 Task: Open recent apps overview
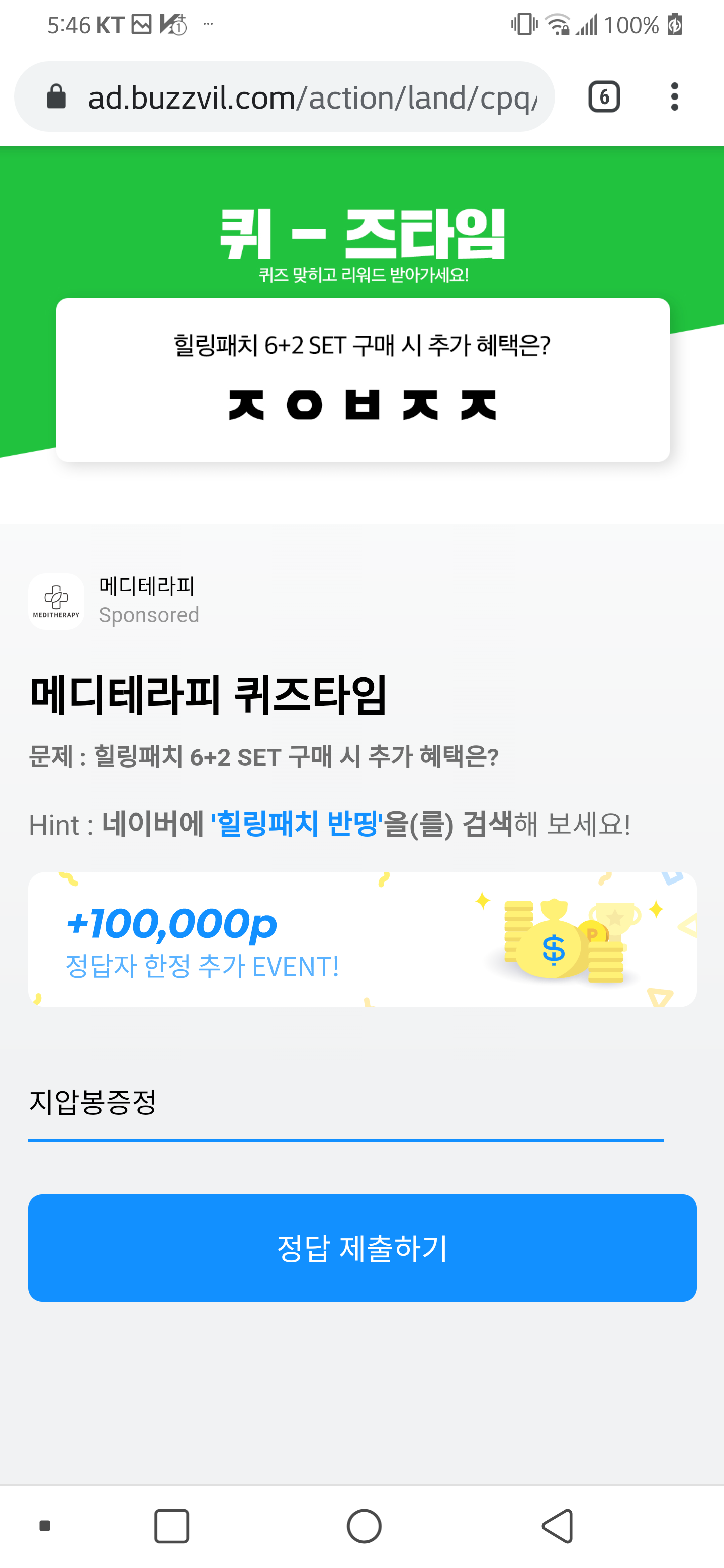pyautogui.click(x=171, y=1526)
